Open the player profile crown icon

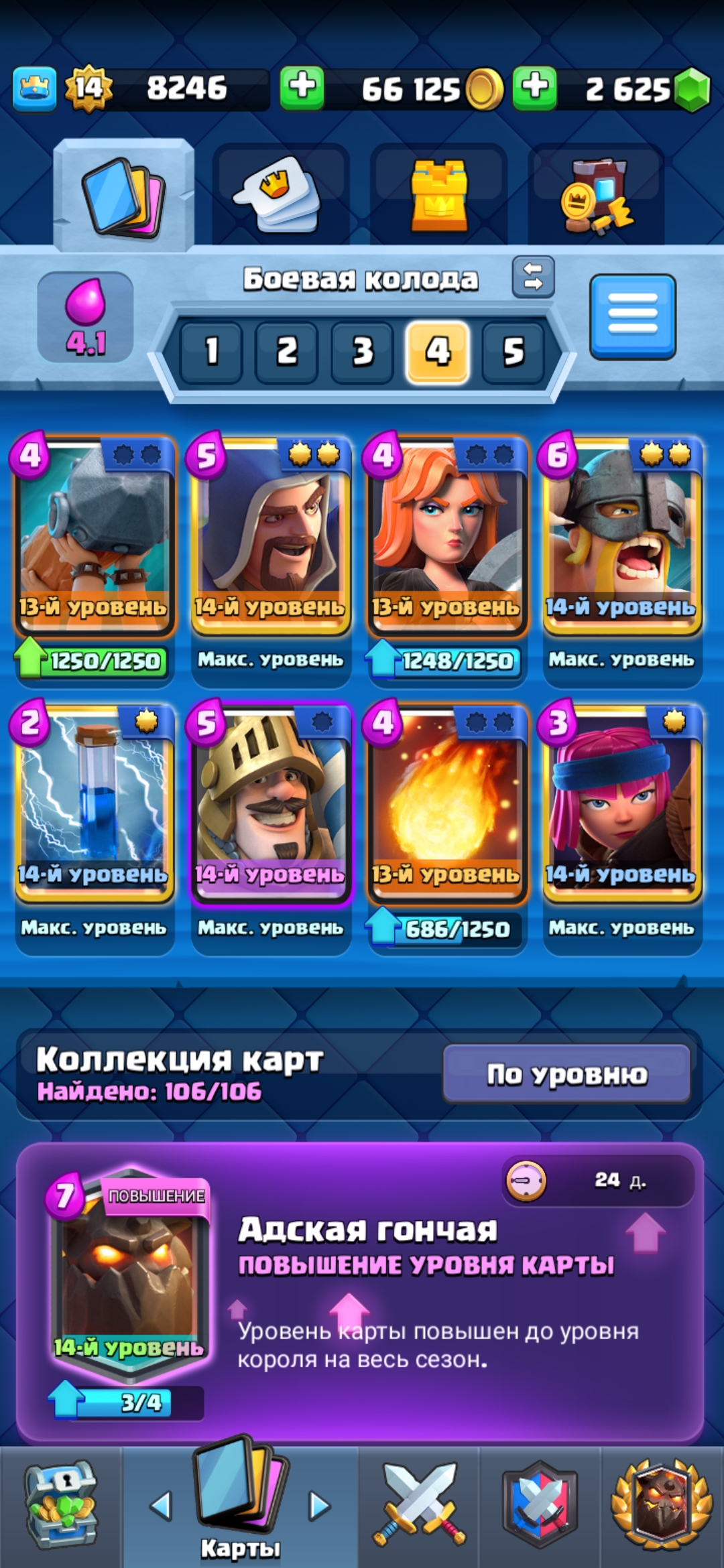point(34,88)
